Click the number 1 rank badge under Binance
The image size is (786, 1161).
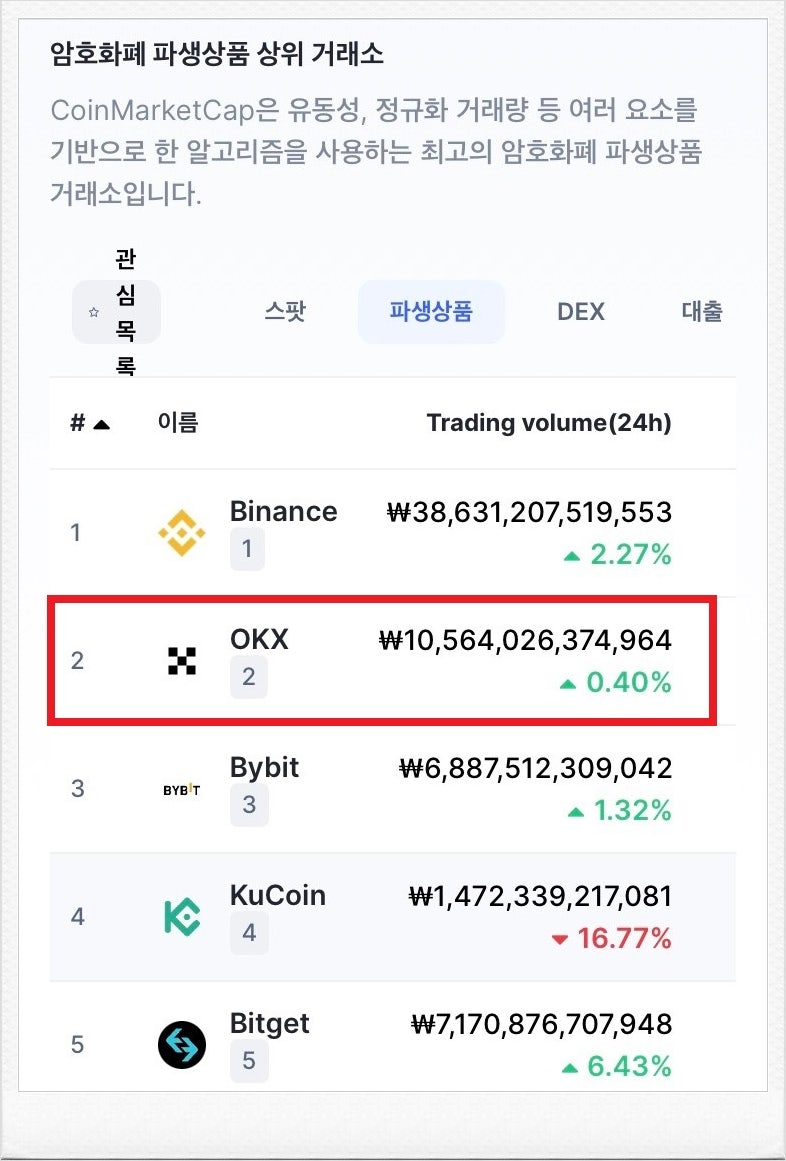pos(248,549)
